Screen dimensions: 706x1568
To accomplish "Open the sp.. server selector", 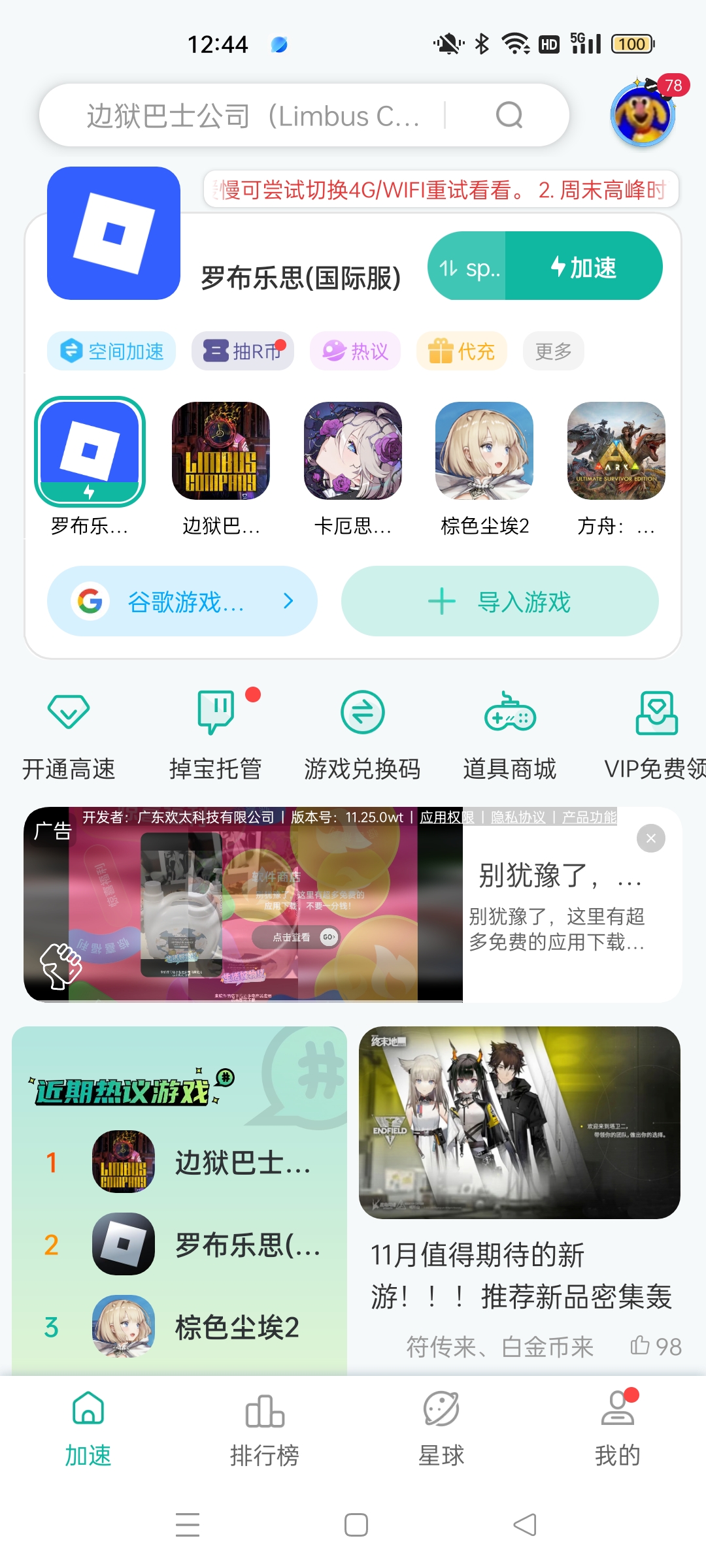I will point(467,267).
